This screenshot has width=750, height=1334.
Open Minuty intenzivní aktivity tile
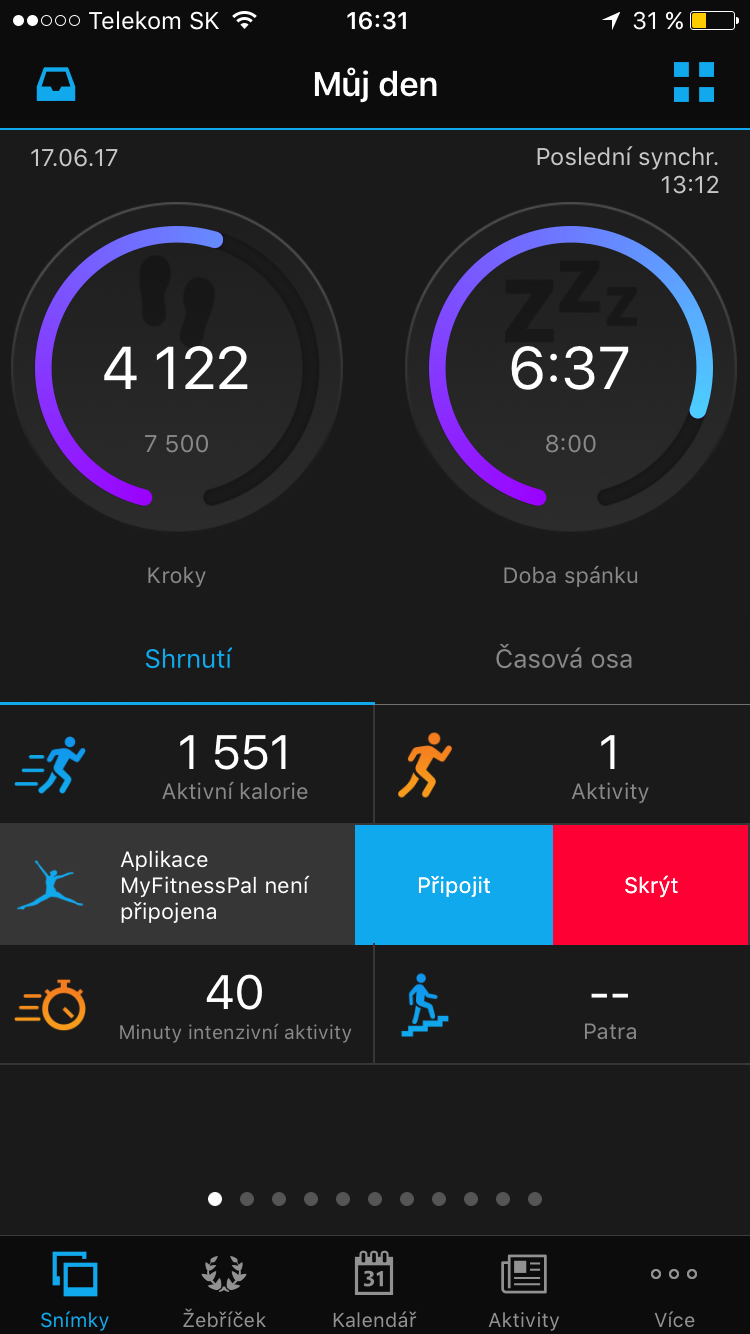coord(187,1005)
